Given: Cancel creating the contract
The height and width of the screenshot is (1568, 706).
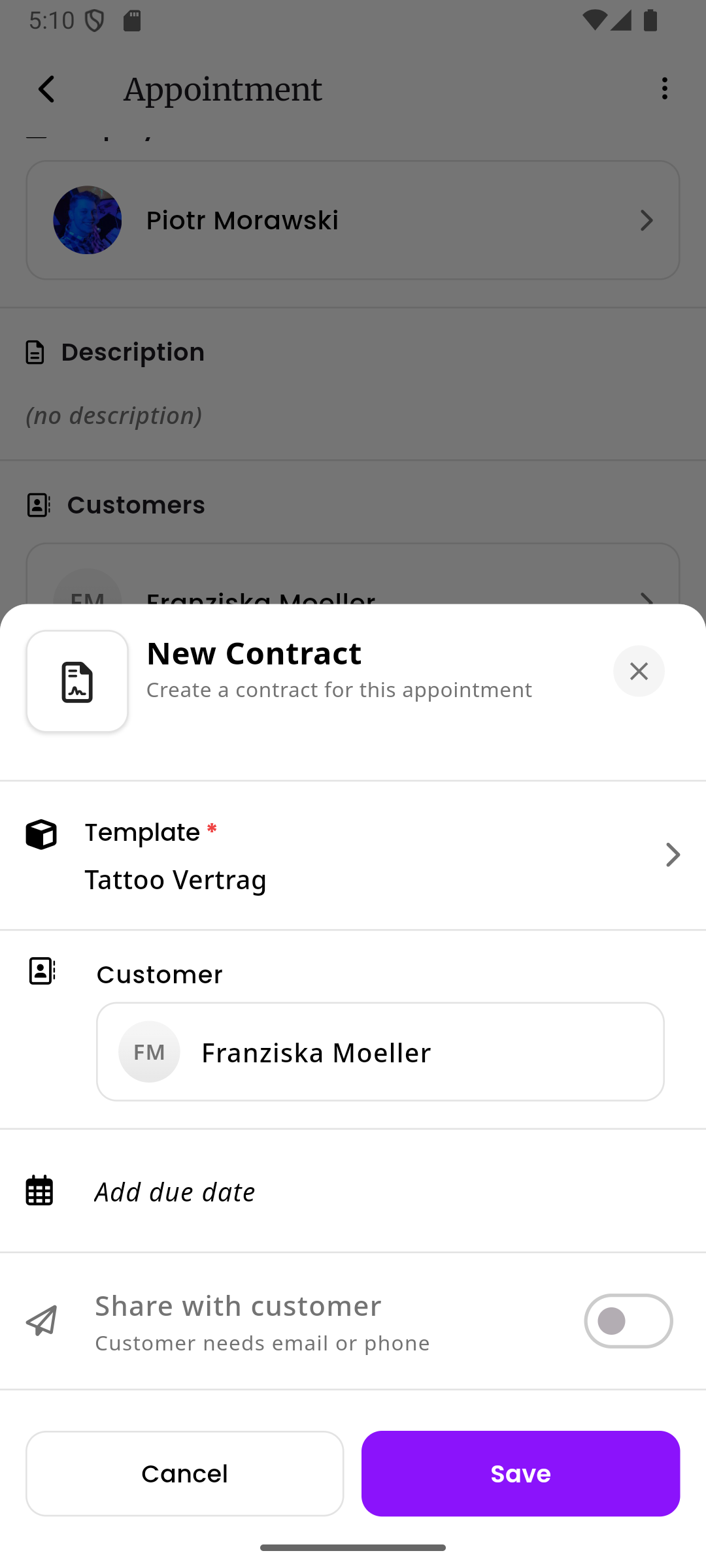Looking at the screenshot, I should tap(184, 1473).
